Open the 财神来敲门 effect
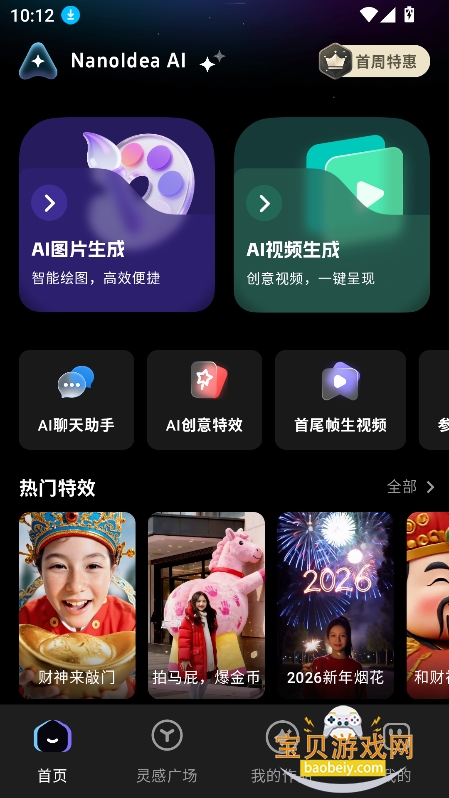The image size is (449, 798). pyautogui.click(x=77, y=605)
